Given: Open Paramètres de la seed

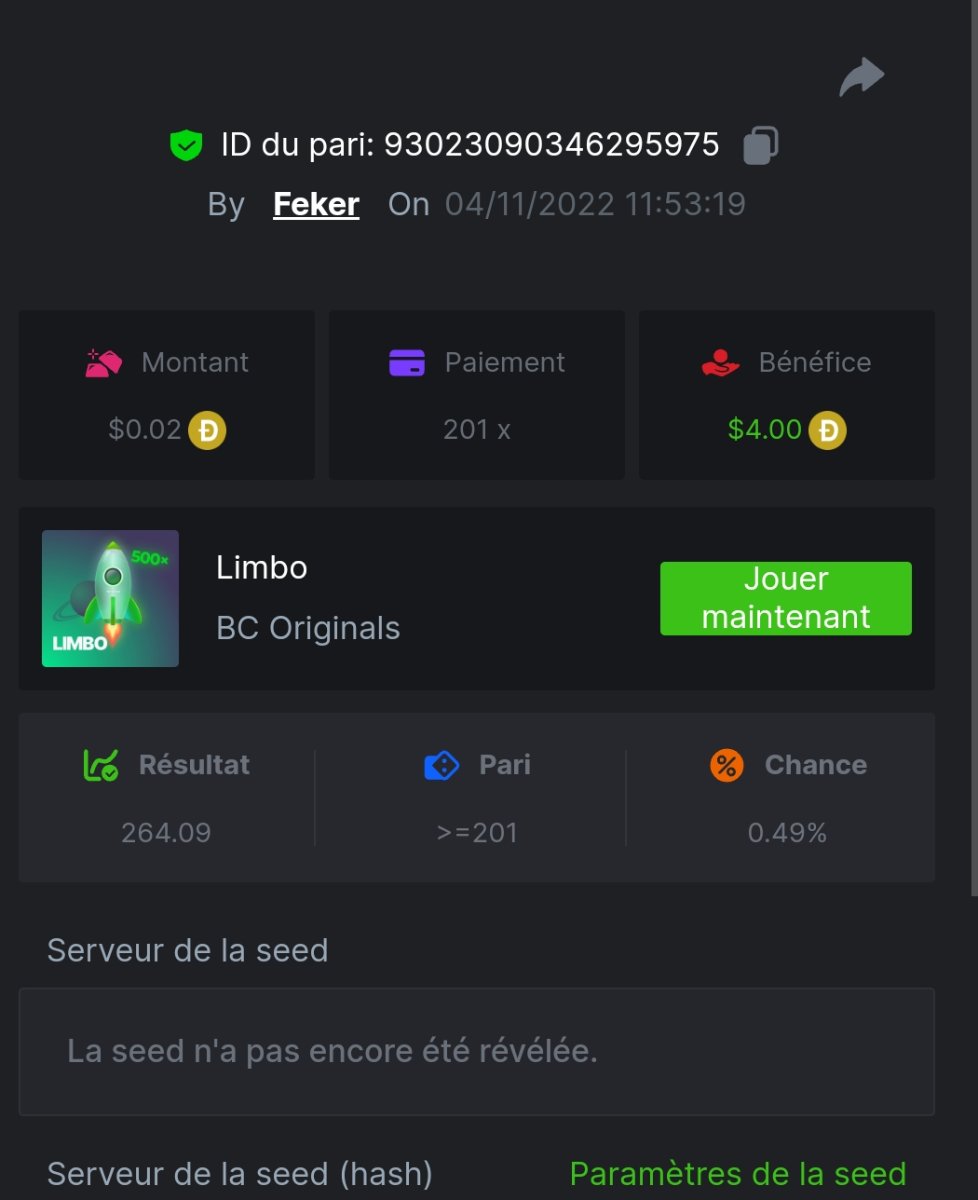Looking at the screenshot, I should [738, 1173].
